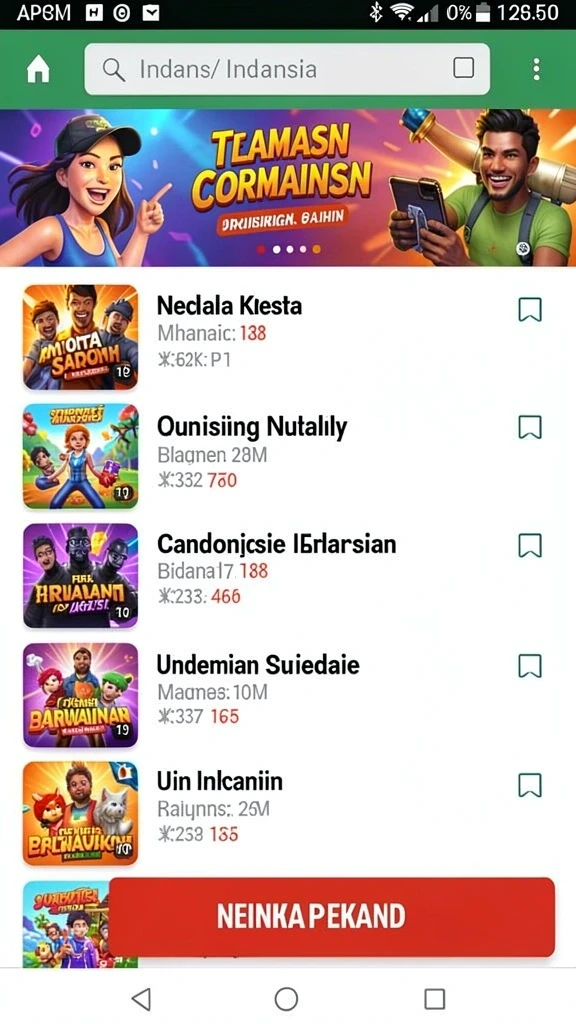Screen dimensions: 576x1024
Task: Bookmark Ounisiing Nutalily
Action: pos(530,427)
